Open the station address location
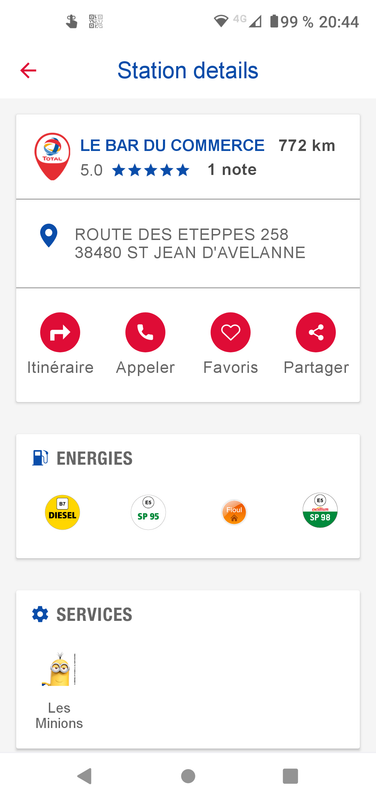 click(188, 243)
